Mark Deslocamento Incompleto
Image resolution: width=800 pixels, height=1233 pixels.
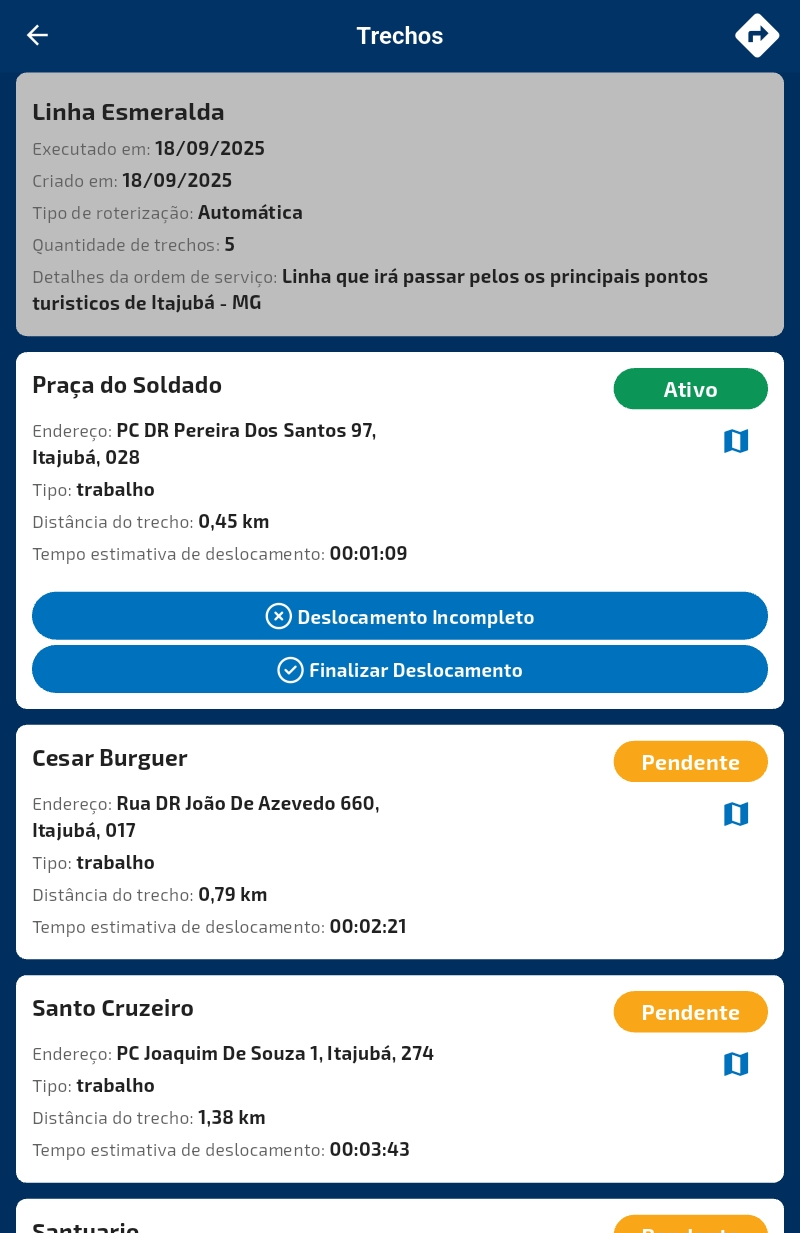pos(400,616)
